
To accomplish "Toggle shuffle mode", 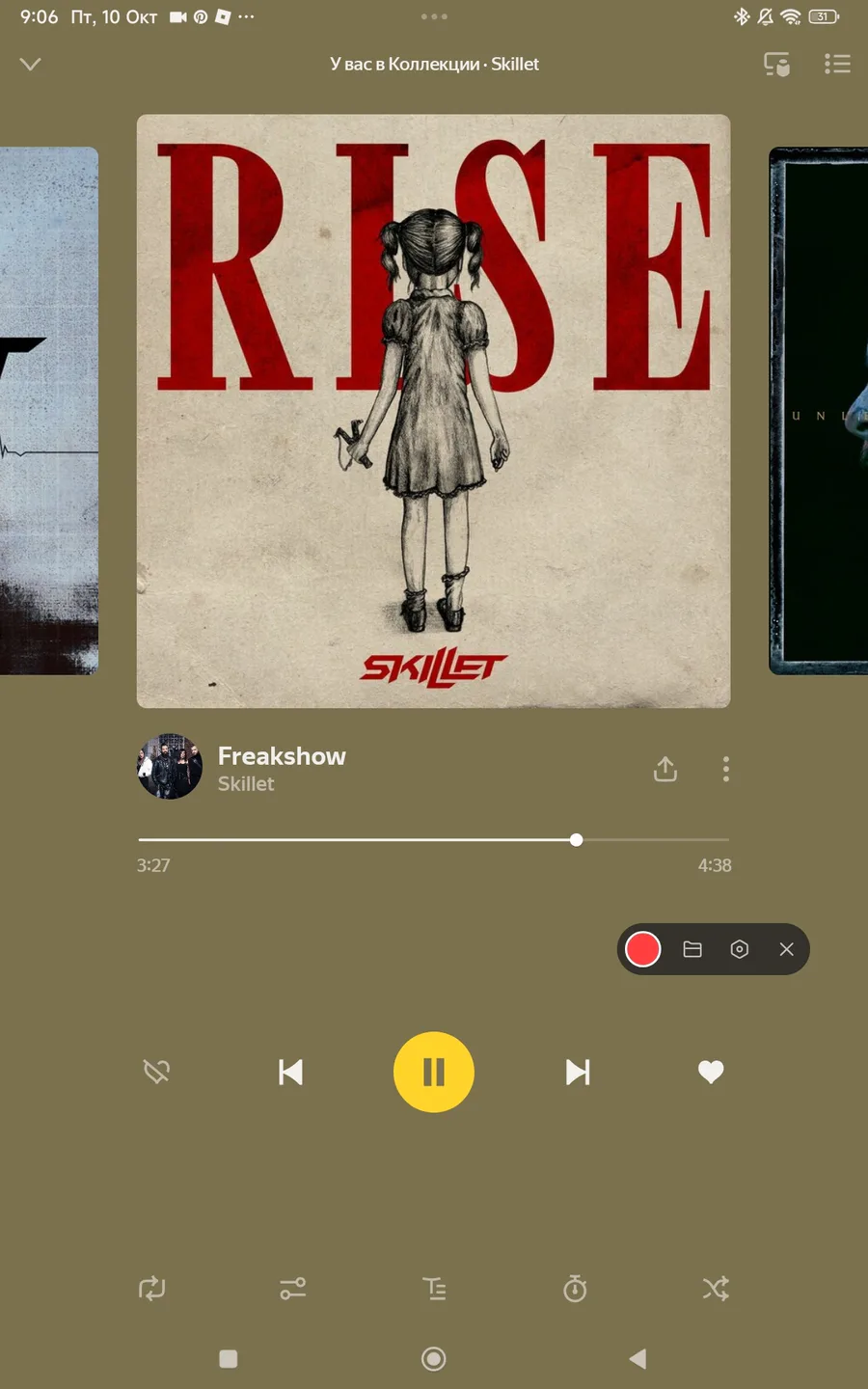I will [x=716, y=1289].
